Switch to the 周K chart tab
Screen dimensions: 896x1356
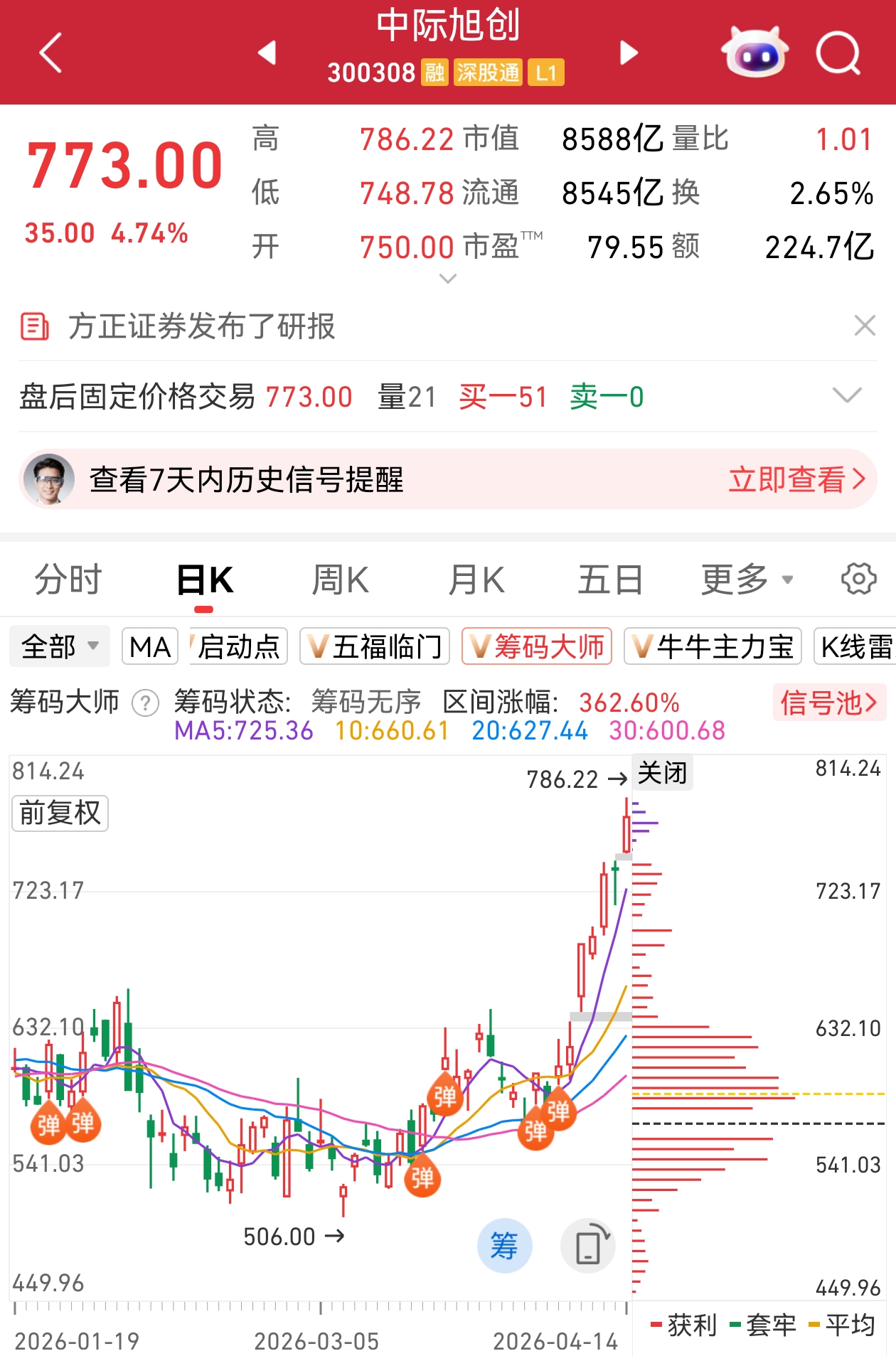tap(340, 580)
